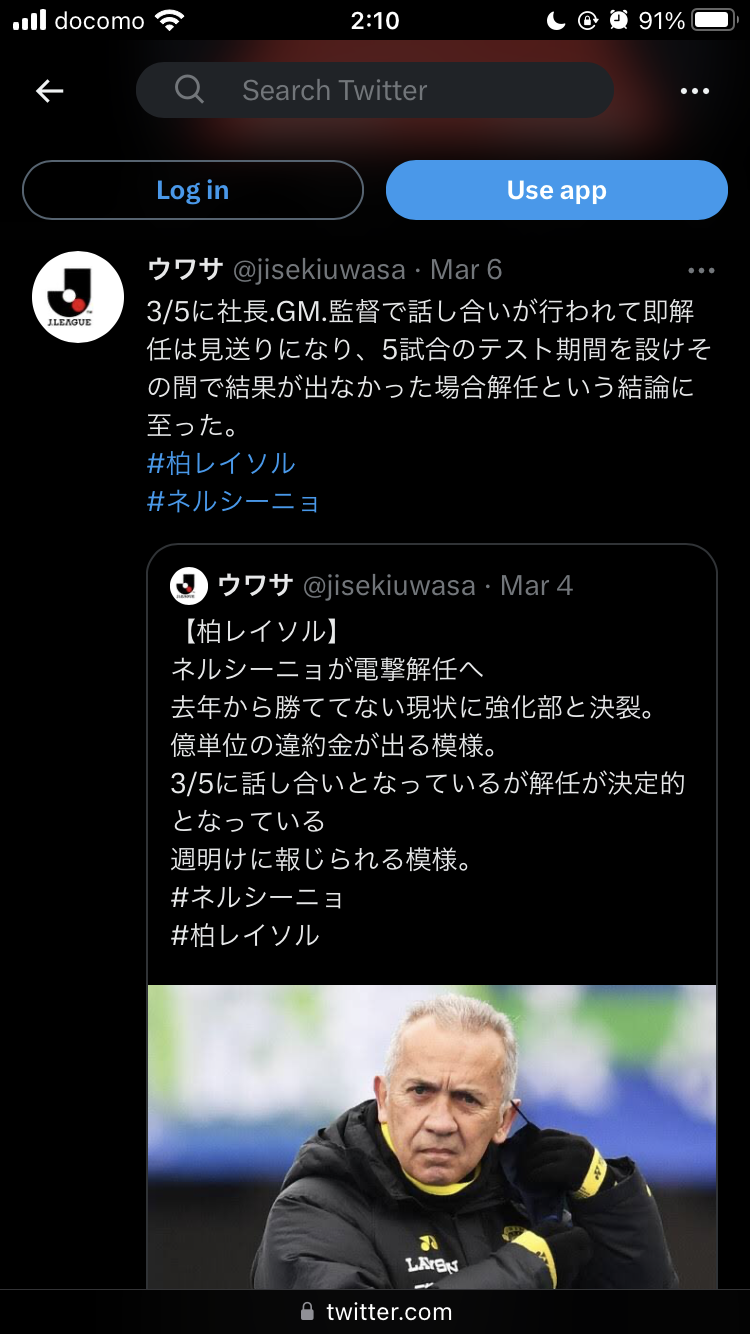This screenshot has width=750, height=1334.
Task: Open the top bar overflow menu
Action: (695, 91)
